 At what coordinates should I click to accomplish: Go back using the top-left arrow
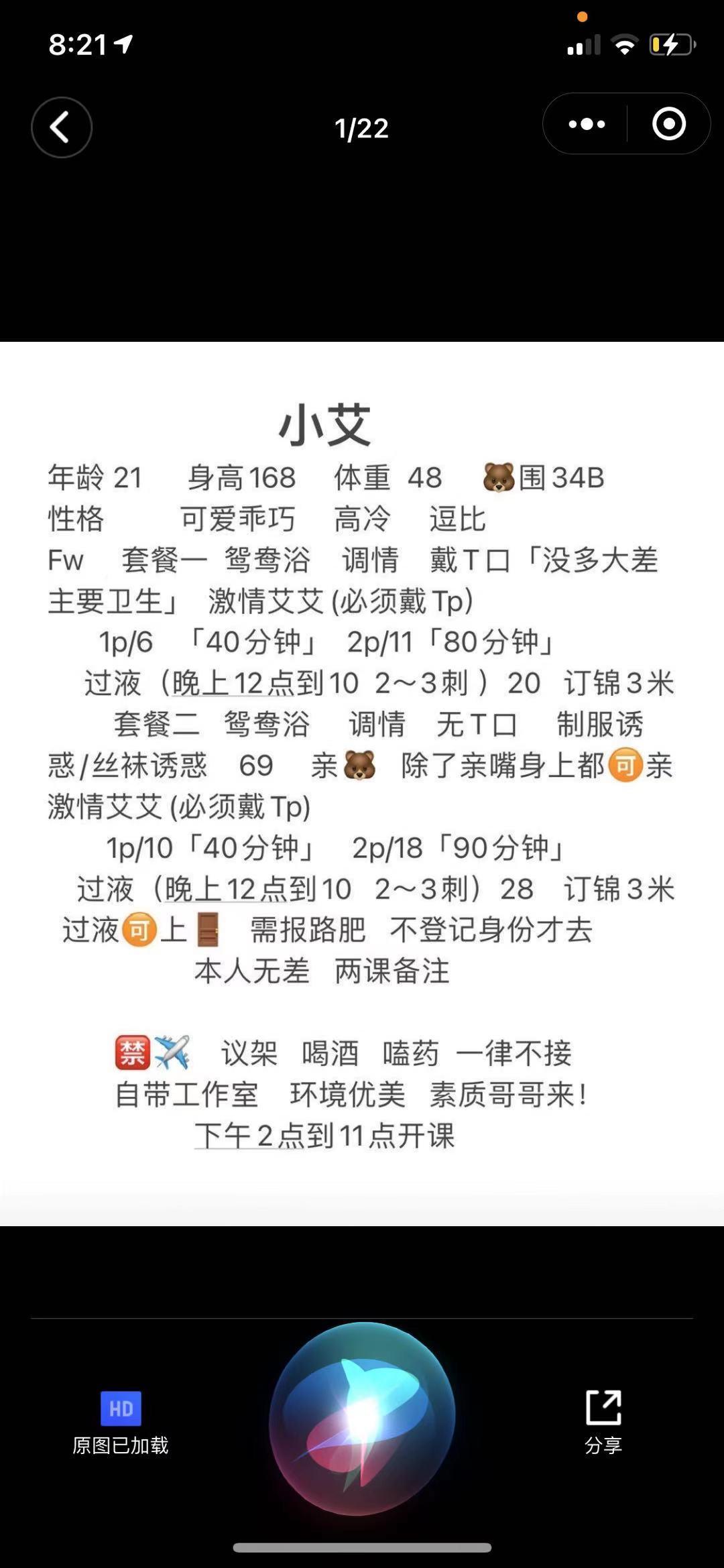click(61, 127)
